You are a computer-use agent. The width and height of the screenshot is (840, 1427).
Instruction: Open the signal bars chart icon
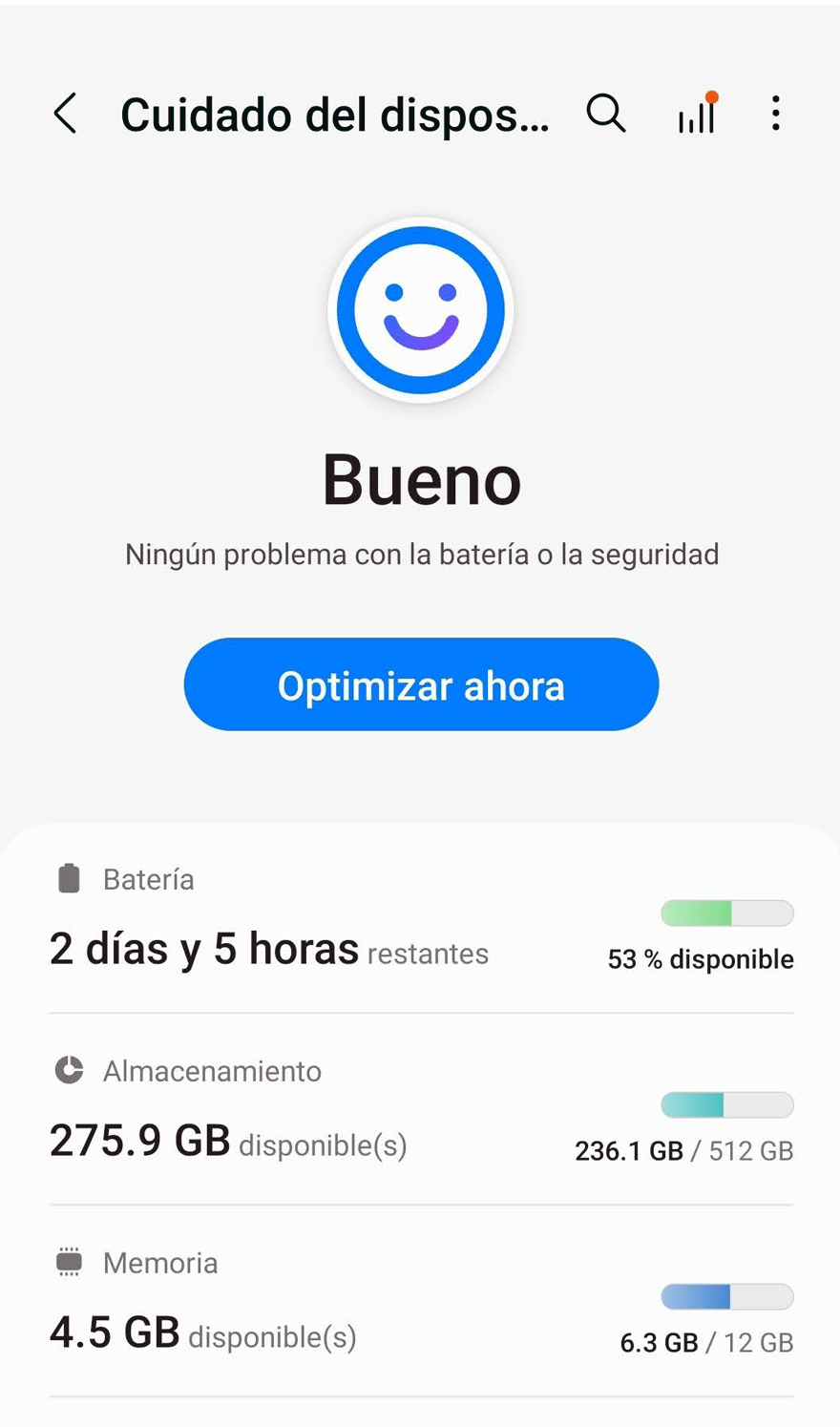point(698,114)
